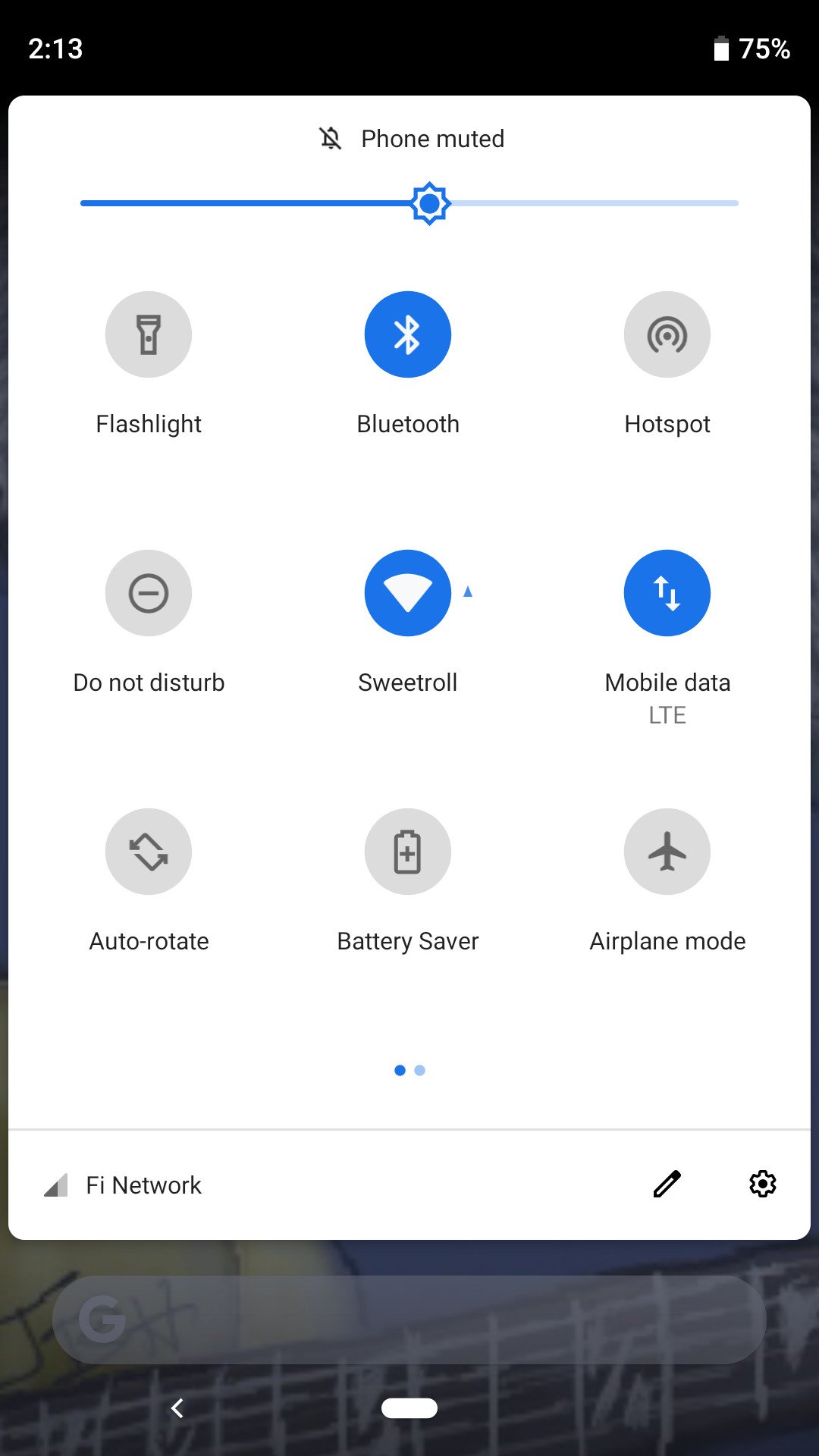Switch off Mobile data
819x1456 pixels.
point(667,593)
